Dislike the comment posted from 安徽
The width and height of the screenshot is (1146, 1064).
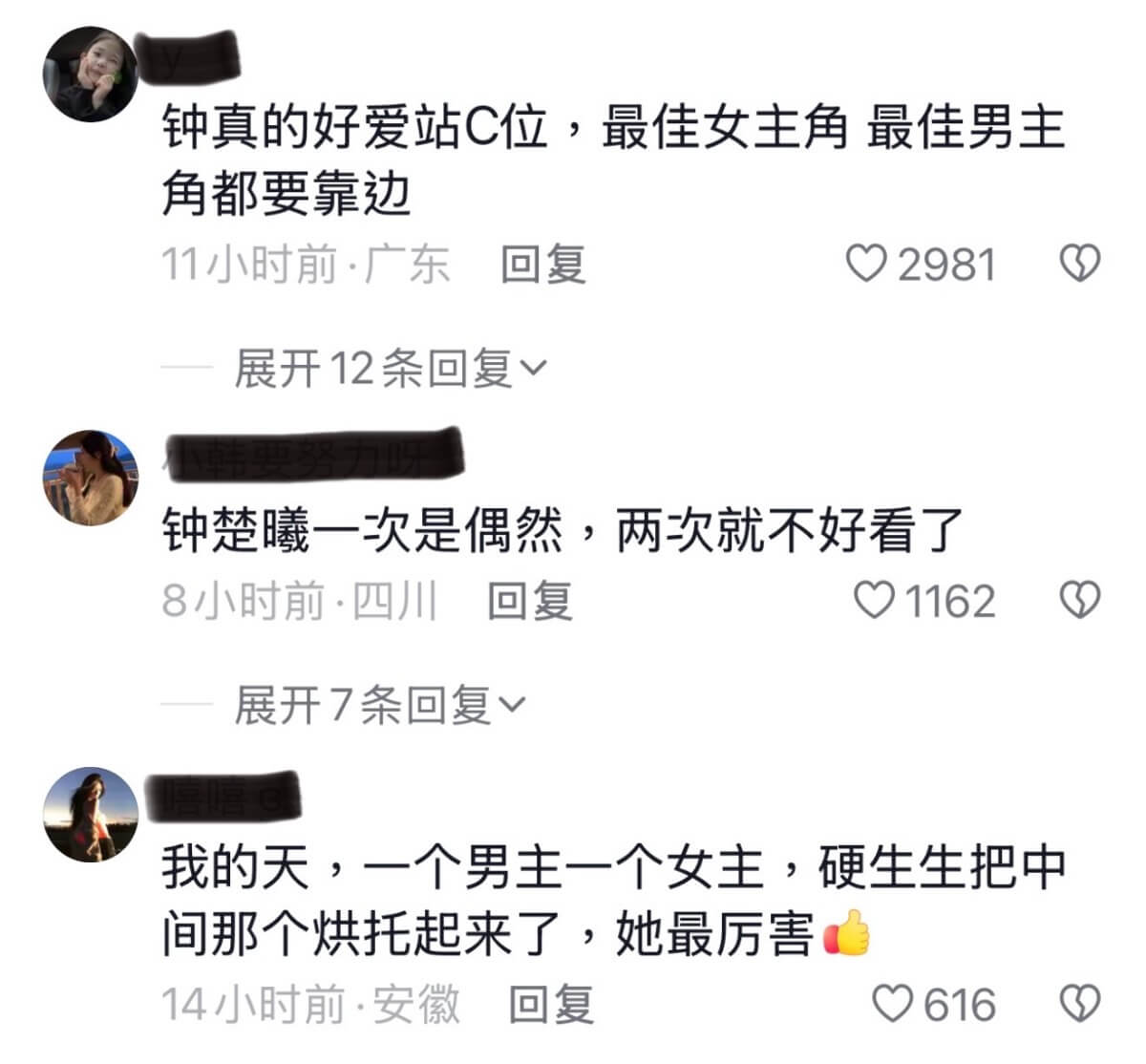point(1080,1004)
